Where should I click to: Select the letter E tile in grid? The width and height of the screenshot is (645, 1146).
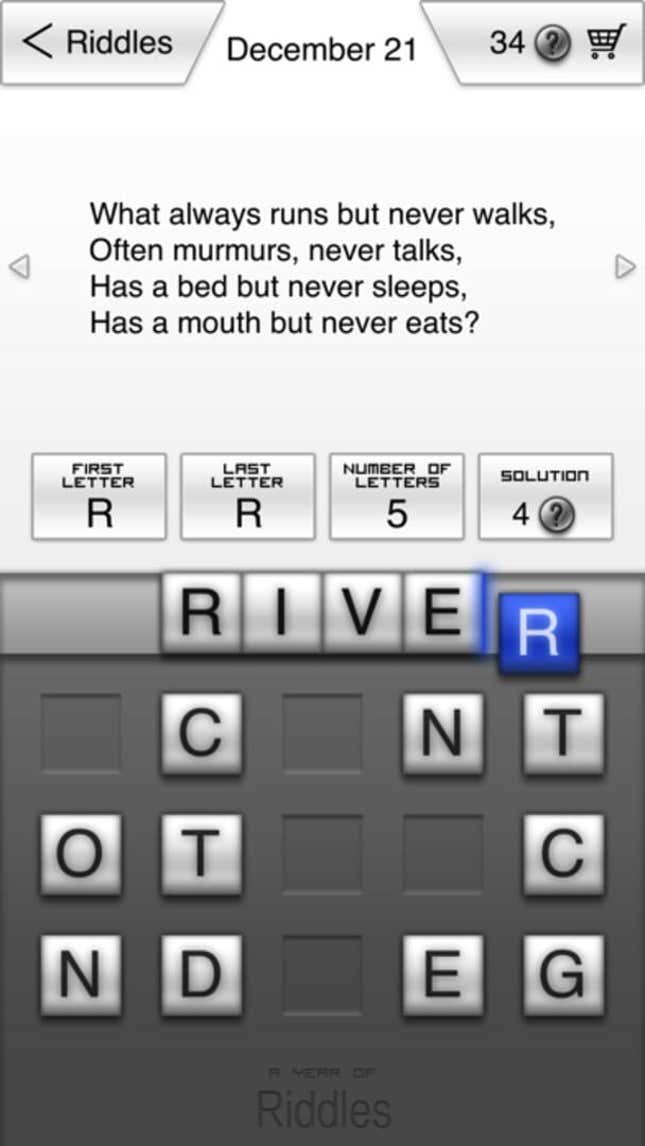[x=443, y=975]
